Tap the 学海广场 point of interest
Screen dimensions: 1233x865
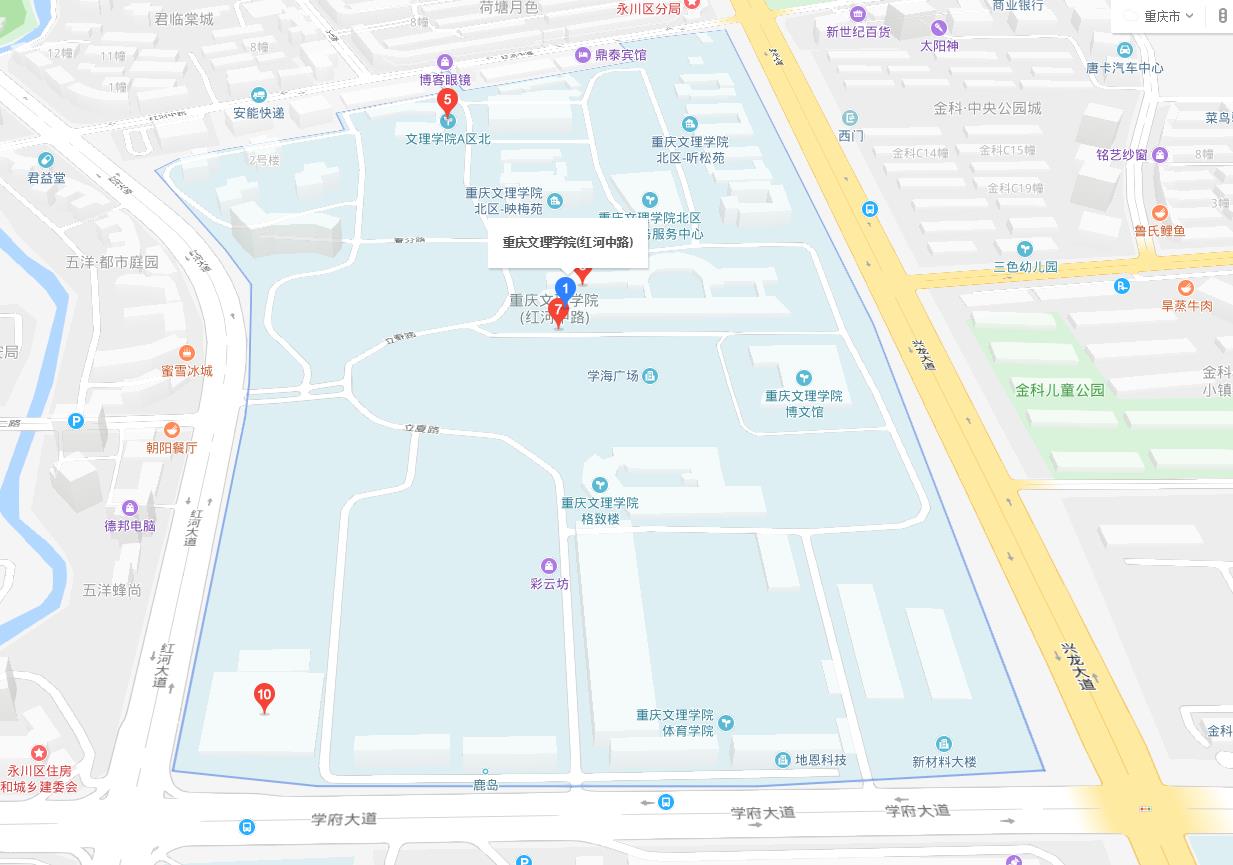(650, 376)
